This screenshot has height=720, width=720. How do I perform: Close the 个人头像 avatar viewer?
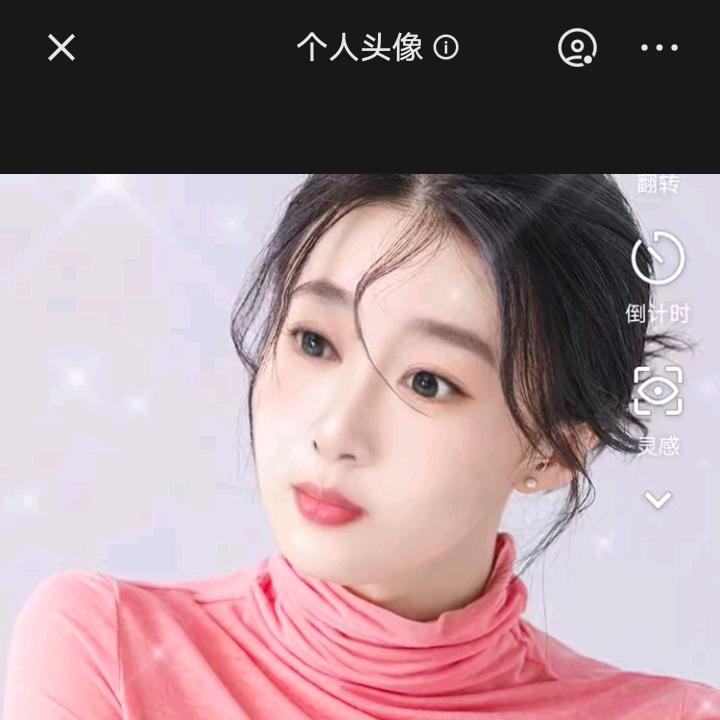coord(61,47)
